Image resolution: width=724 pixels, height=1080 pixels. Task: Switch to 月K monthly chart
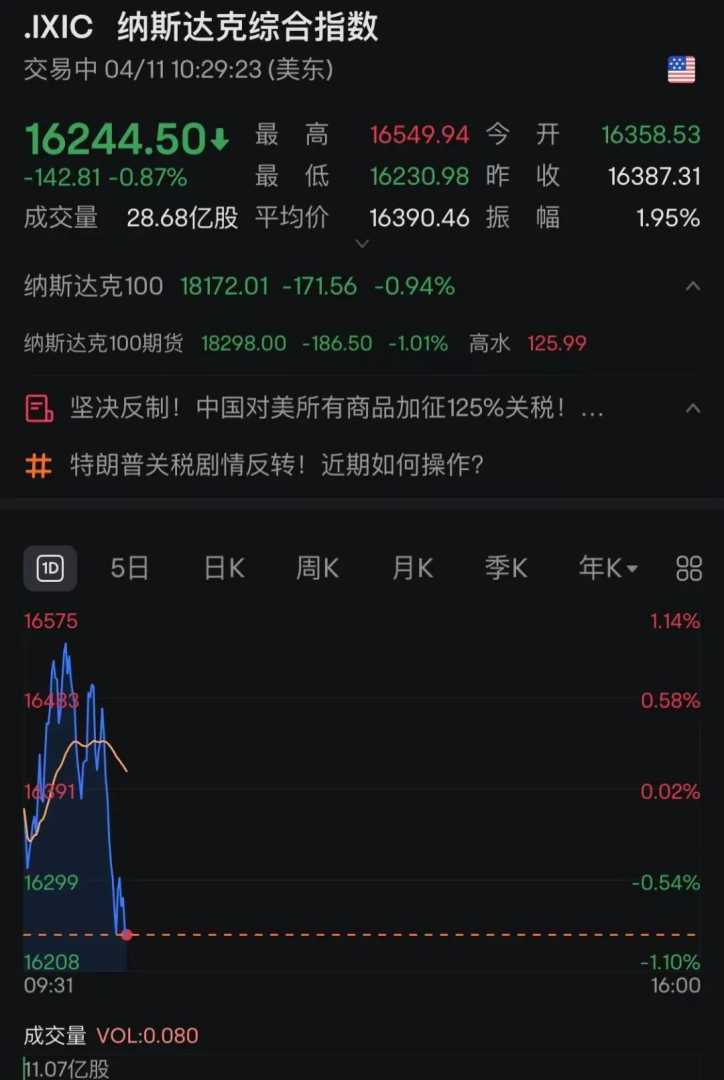(x=412, y=569)
